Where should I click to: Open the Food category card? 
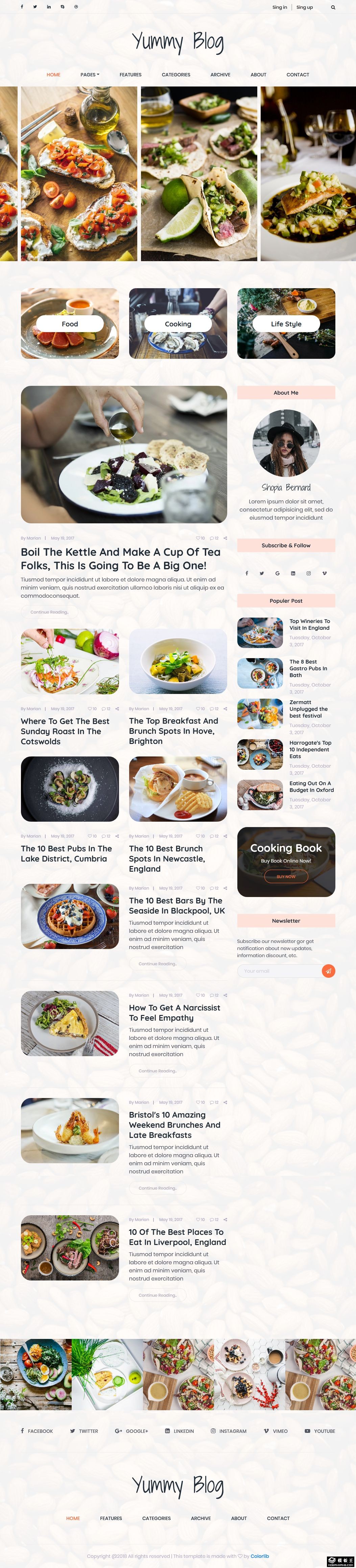pyautogui.click(x=70, y=324)
